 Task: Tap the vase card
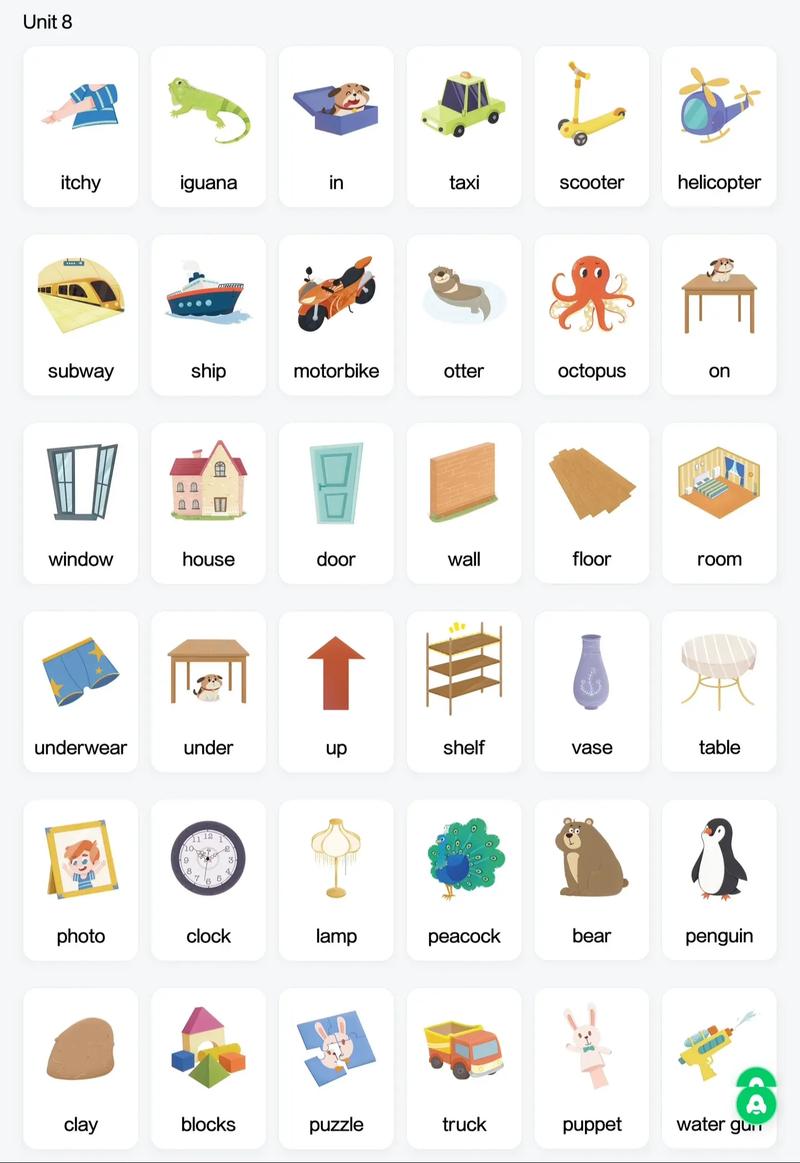coord(591,691)
